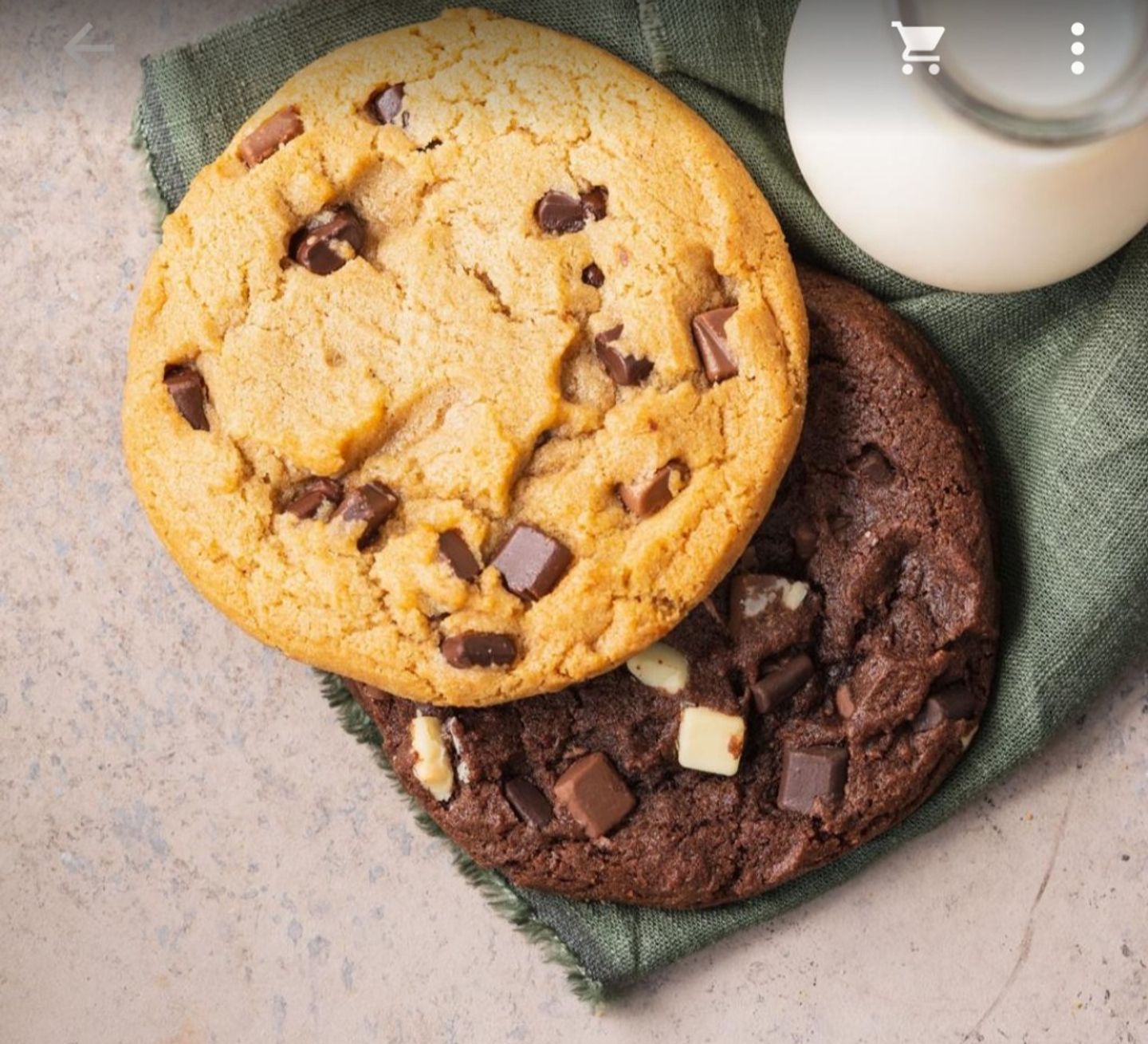
Task: Open the overflow menu
Action: pyautogui.click(x=1077, y=48)
